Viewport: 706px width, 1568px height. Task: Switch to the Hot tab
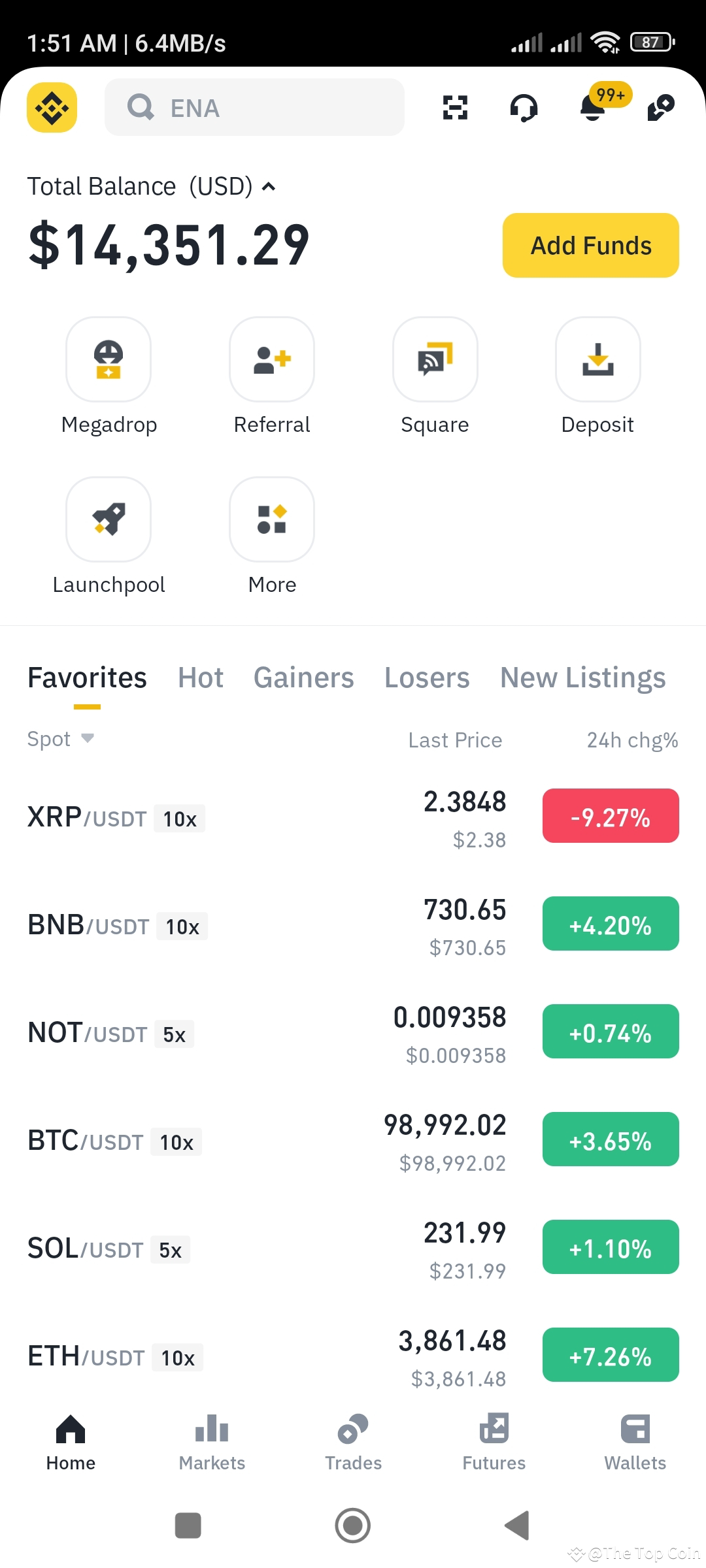pyautogui.click(x=201, y=678)
